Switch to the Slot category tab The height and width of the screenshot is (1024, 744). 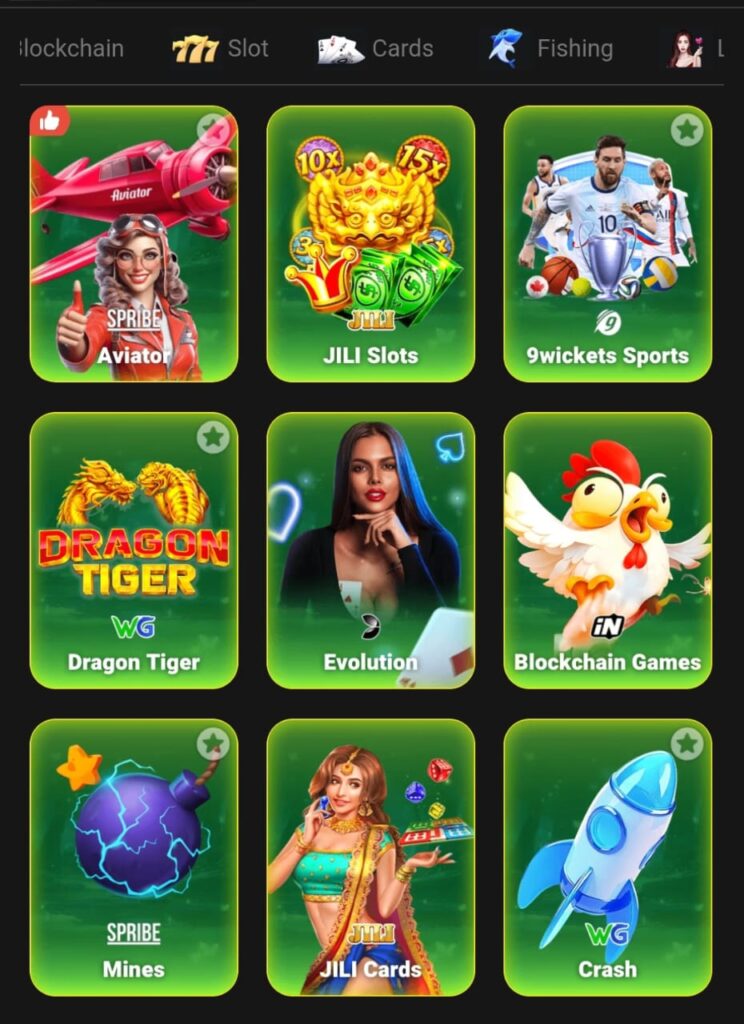click(221, 48)
